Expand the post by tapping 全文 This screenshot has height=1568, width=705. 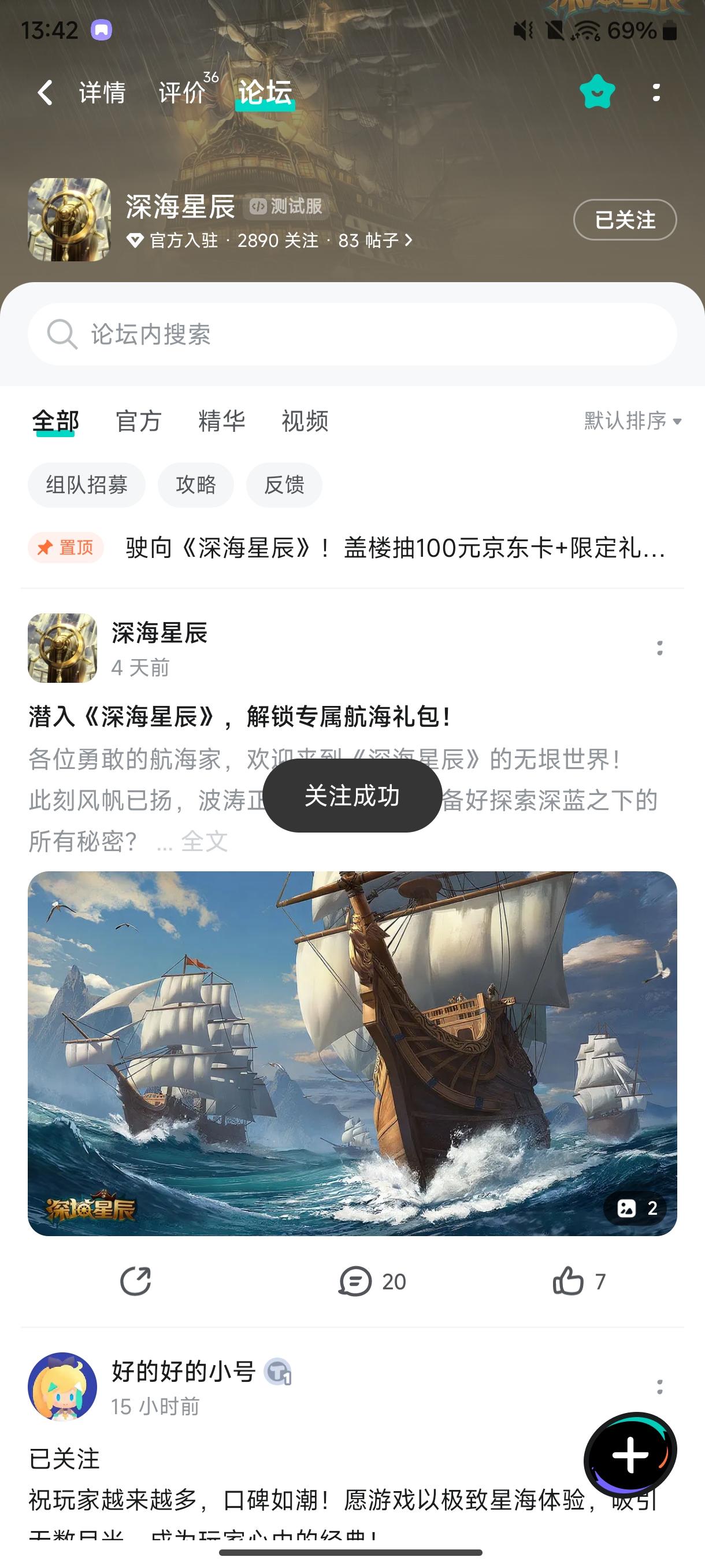(x=205, y=841)
